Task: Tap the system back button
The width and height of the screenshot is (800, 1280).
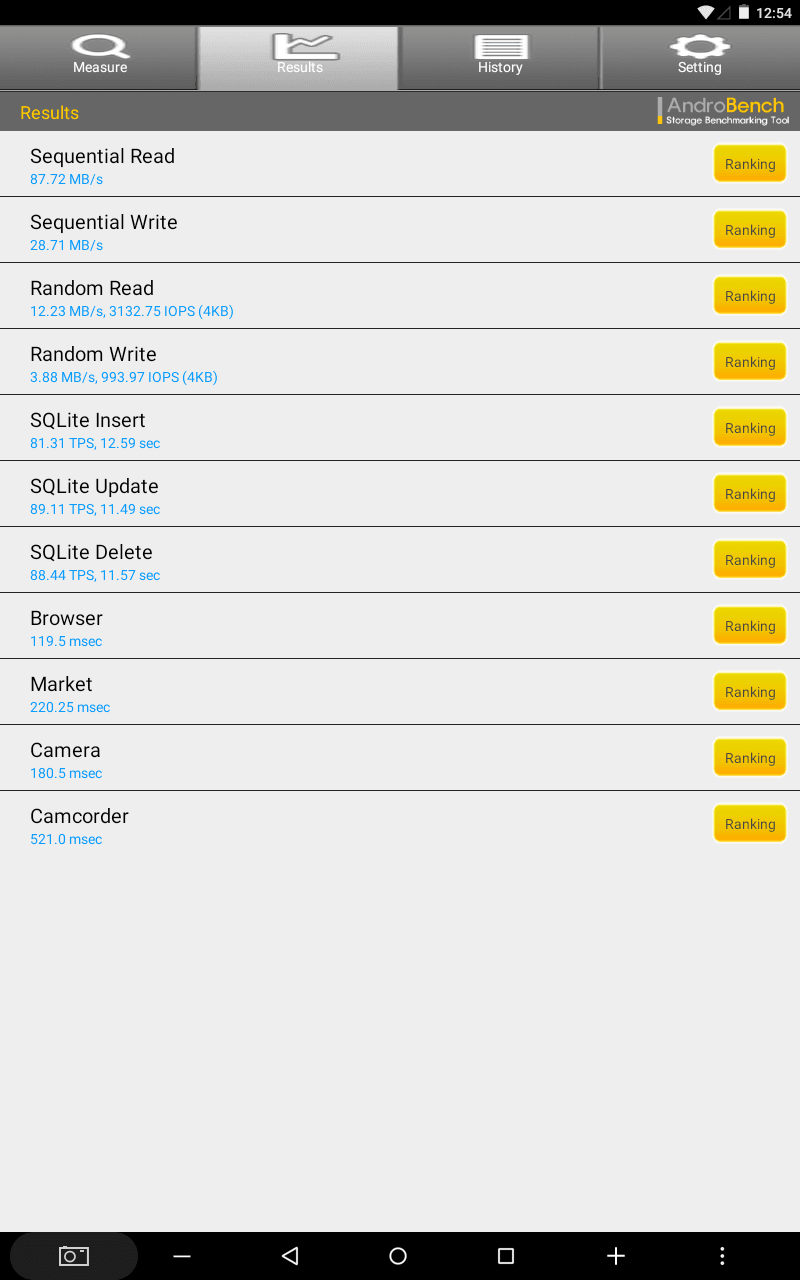Action: [290, 1256]
